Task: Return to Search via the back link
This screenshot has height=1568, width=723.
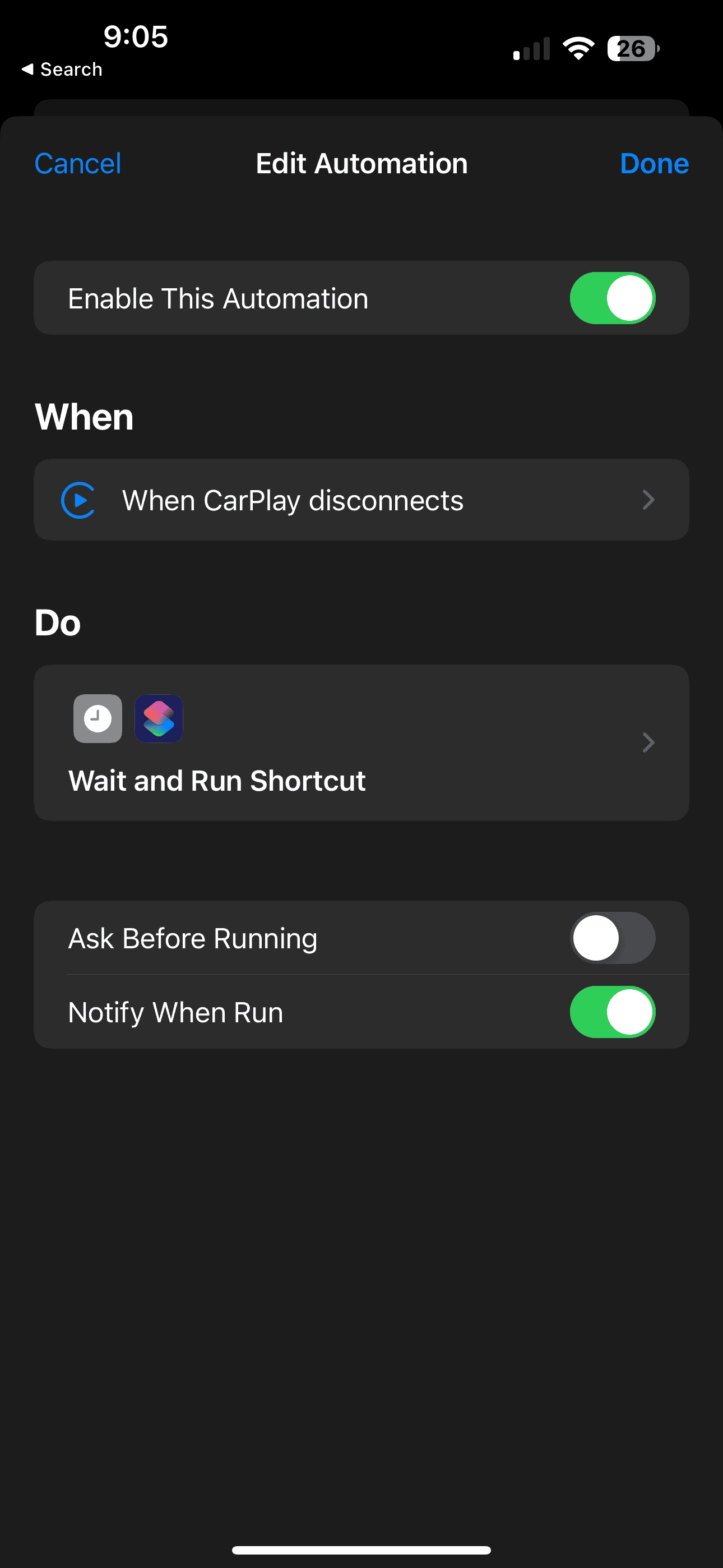Action: click(62, 70)
